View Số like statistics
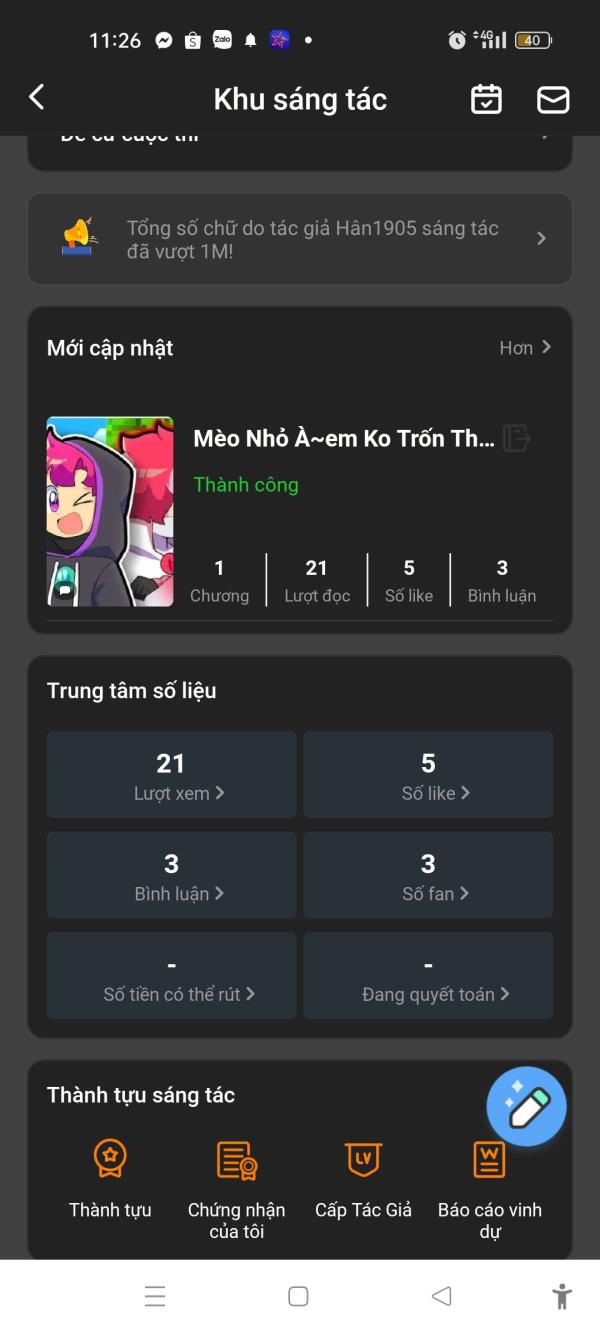The height and width of the screenshot is (1333, 600). click(428, 775)
